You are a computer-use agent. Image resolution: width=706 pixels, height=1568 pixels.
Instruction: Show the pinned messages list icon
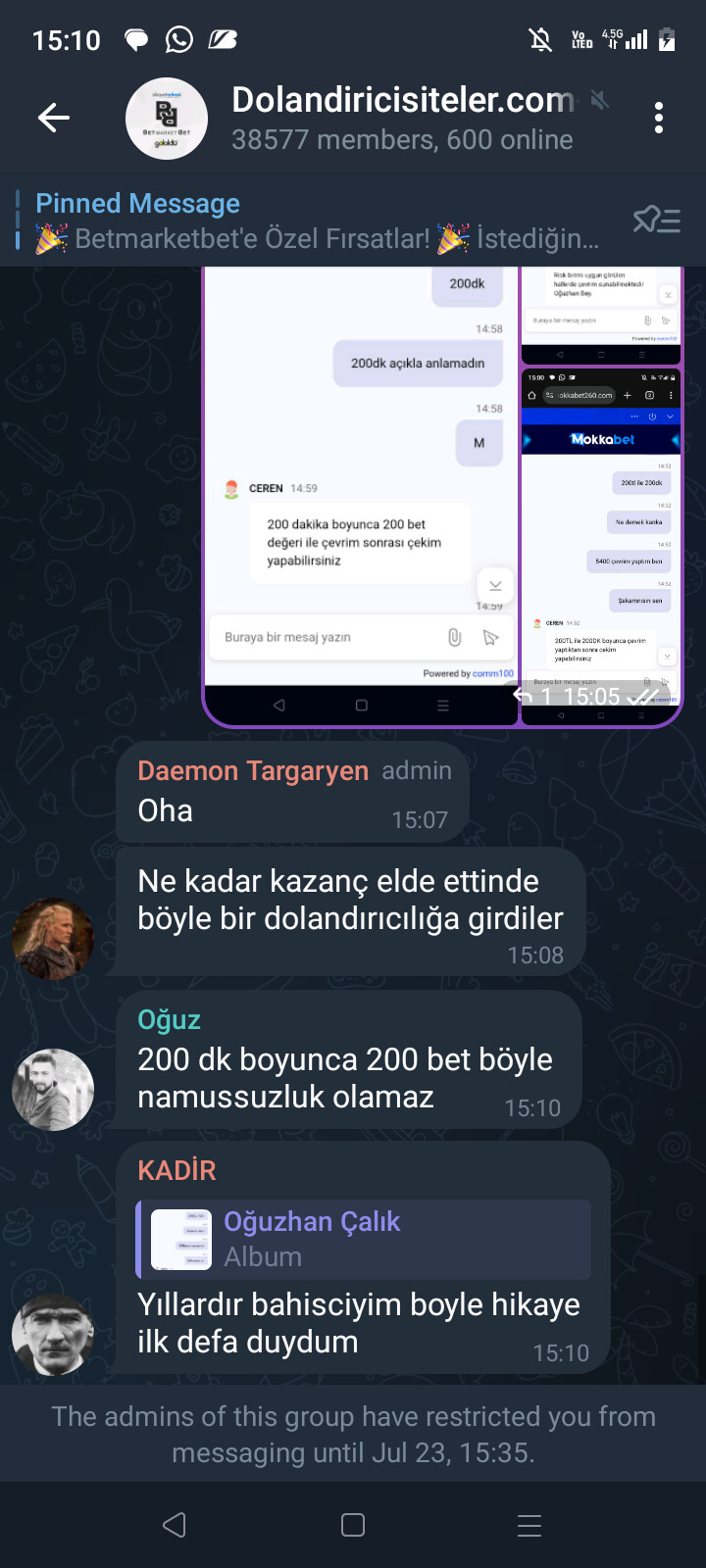(x=656, y=220)
